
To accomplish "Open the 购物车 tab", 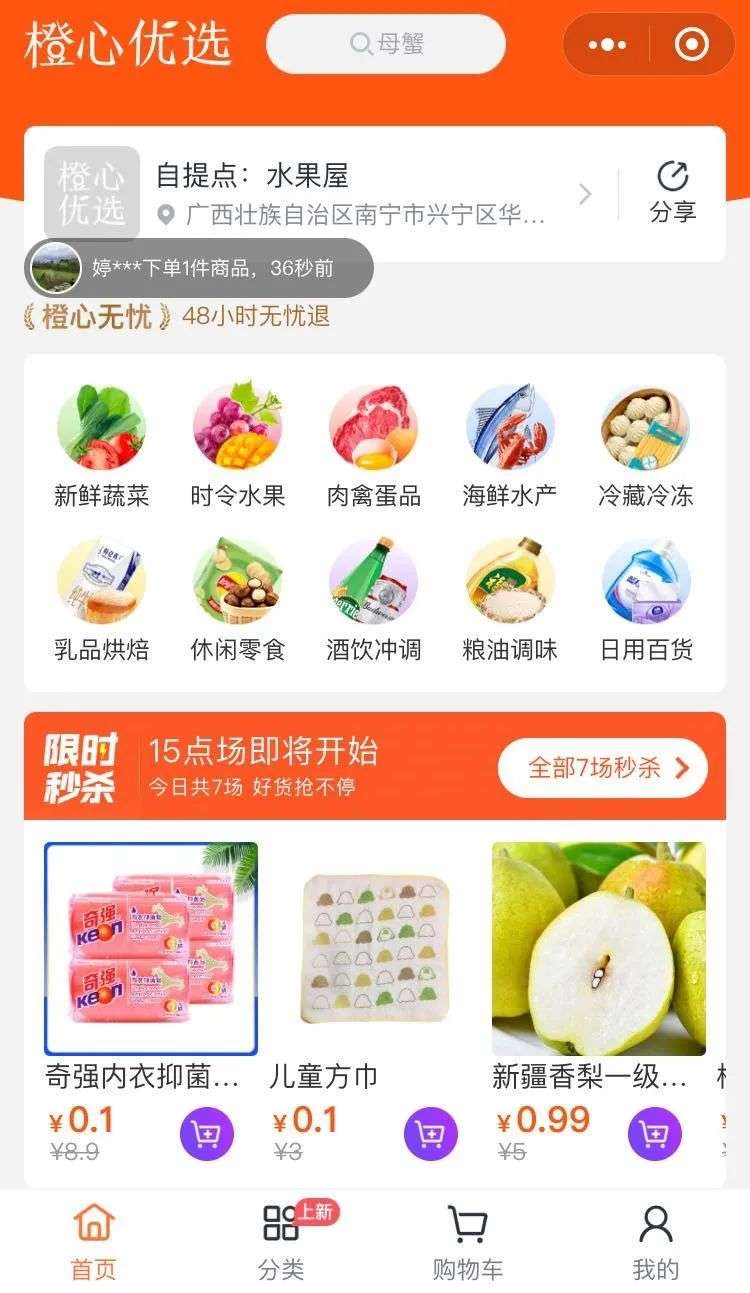I will pyautogui.click(x=467, y=1242).
